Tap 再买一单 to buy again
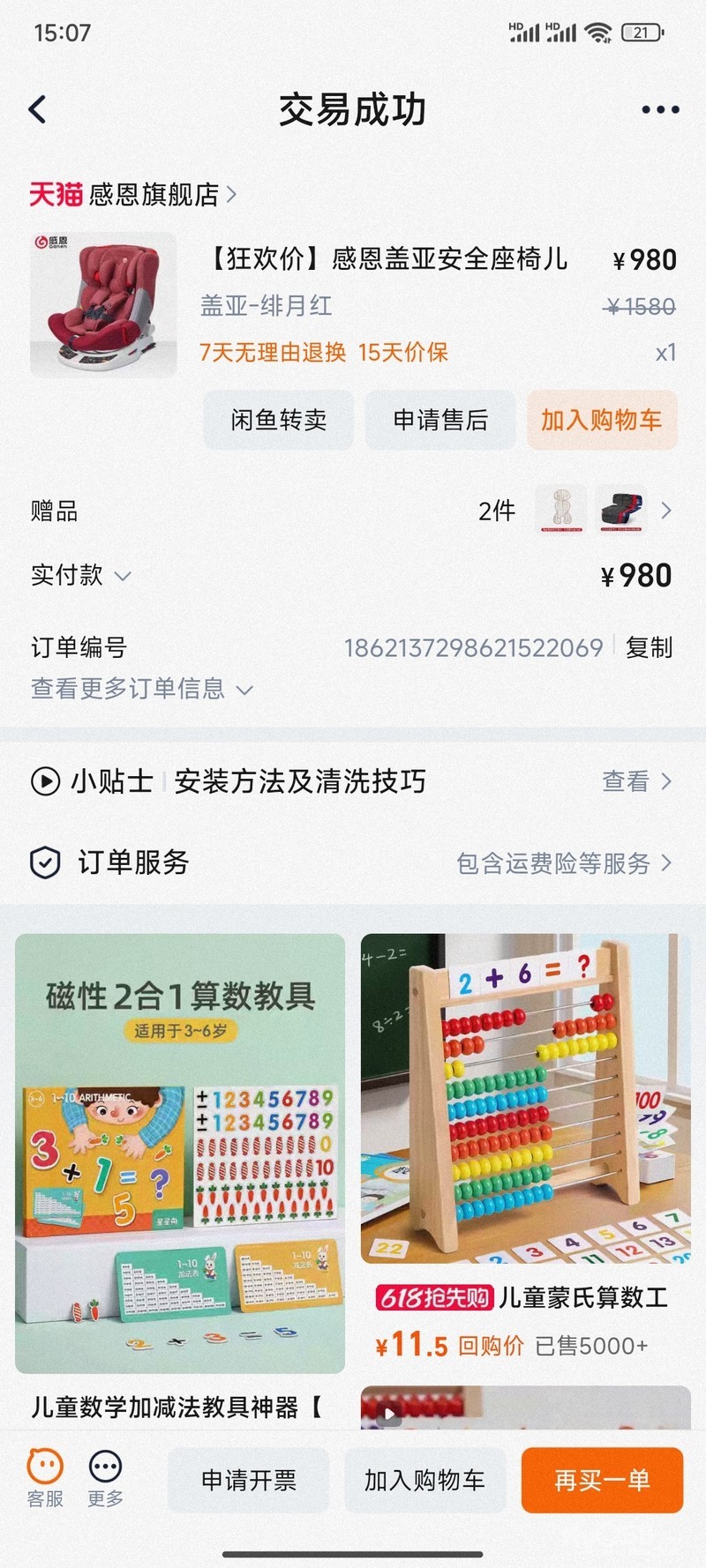This screenshot has height=1568, width=706. [x=602, y=1480]
